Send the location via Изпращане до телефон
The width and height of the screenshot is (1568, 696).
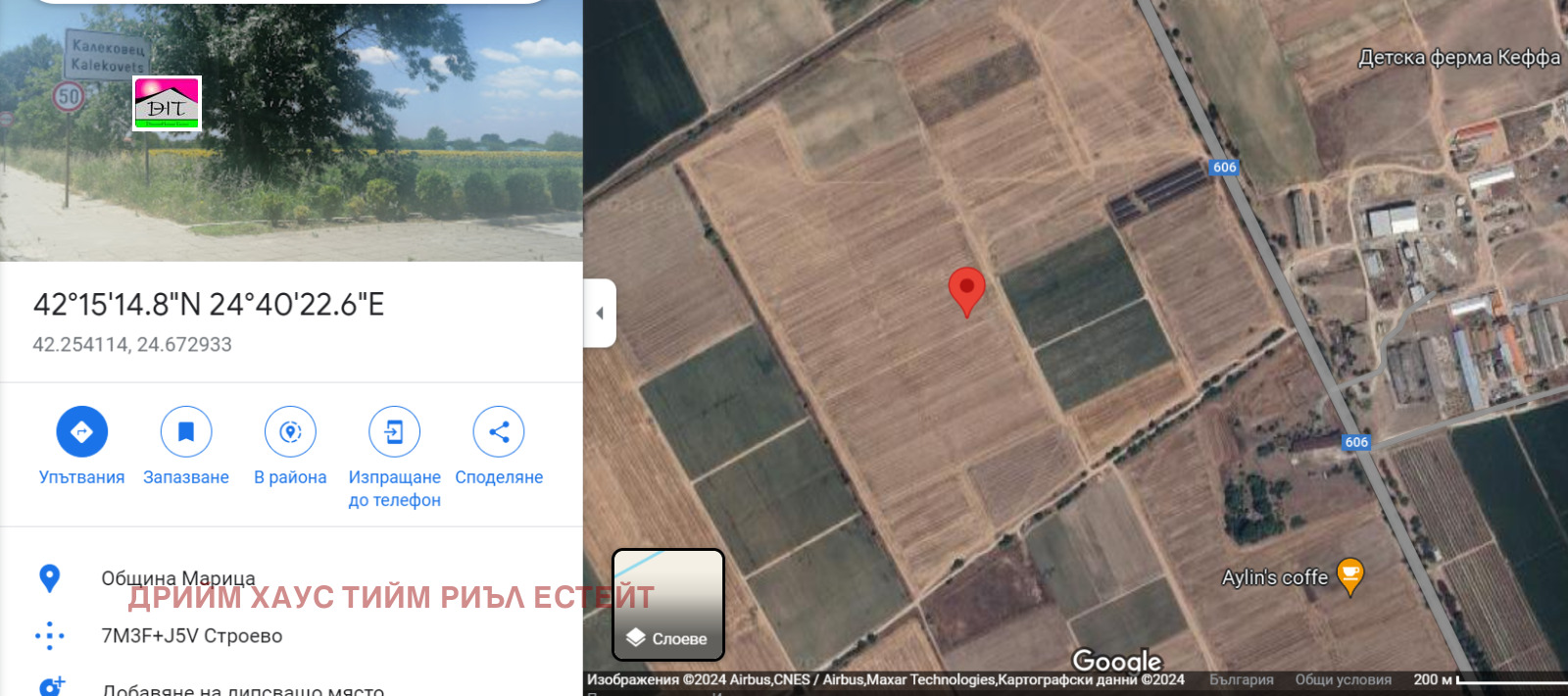pyautogui.click(x=394, y=432)
